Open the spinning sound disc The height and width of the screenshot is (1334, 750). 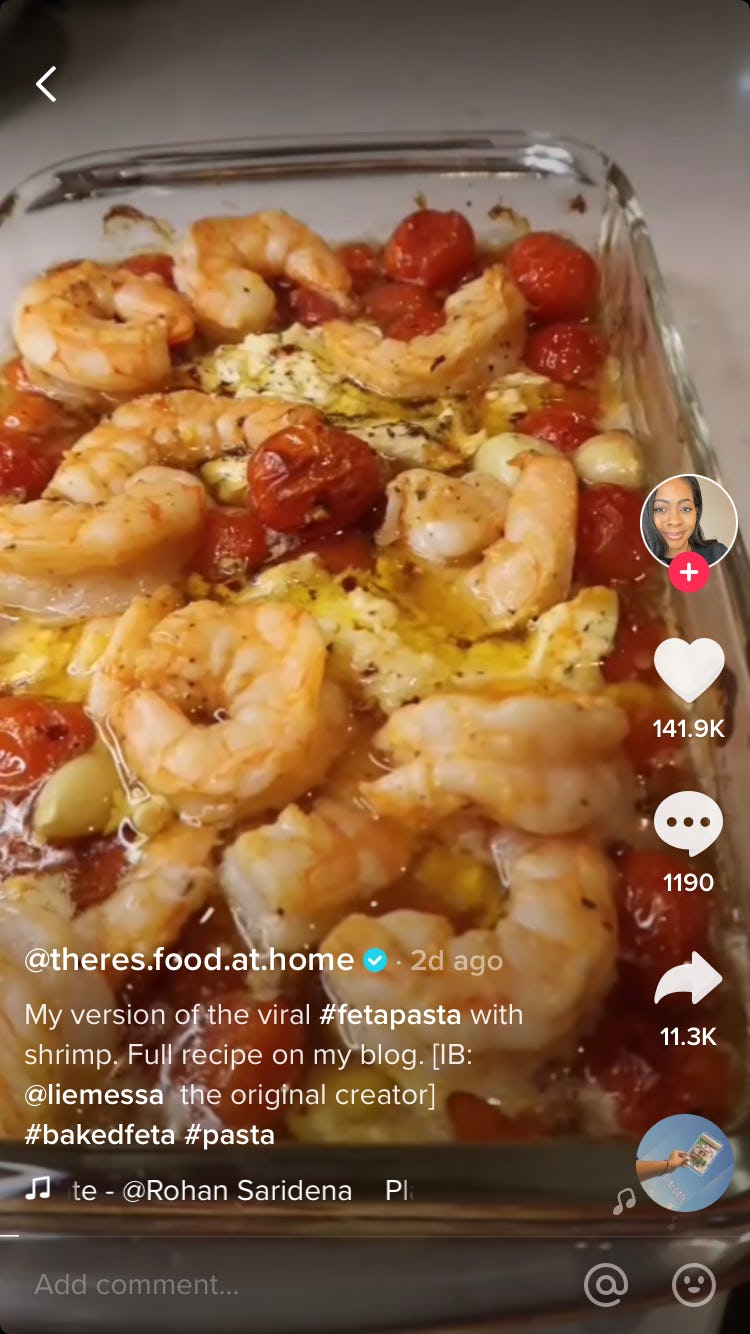click(x=685, y=1163)
